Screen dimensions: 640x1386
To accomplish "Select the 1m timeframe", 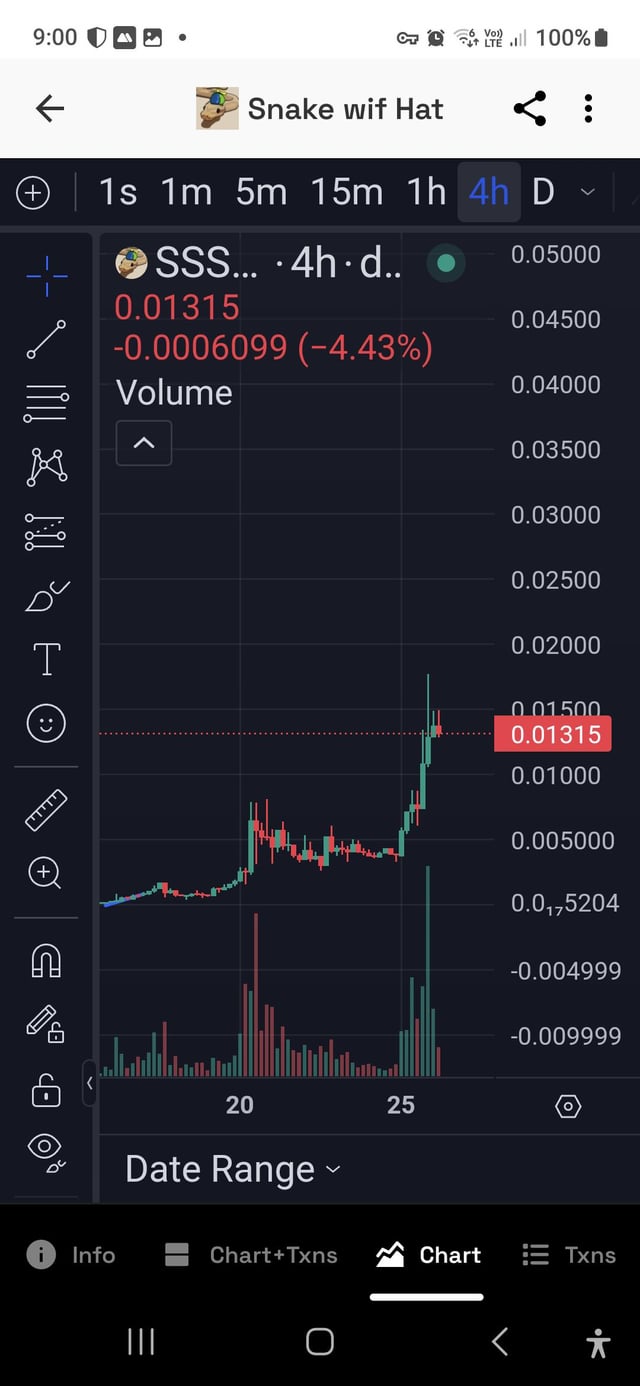I will pyautogui.click(x=186, y=192).
